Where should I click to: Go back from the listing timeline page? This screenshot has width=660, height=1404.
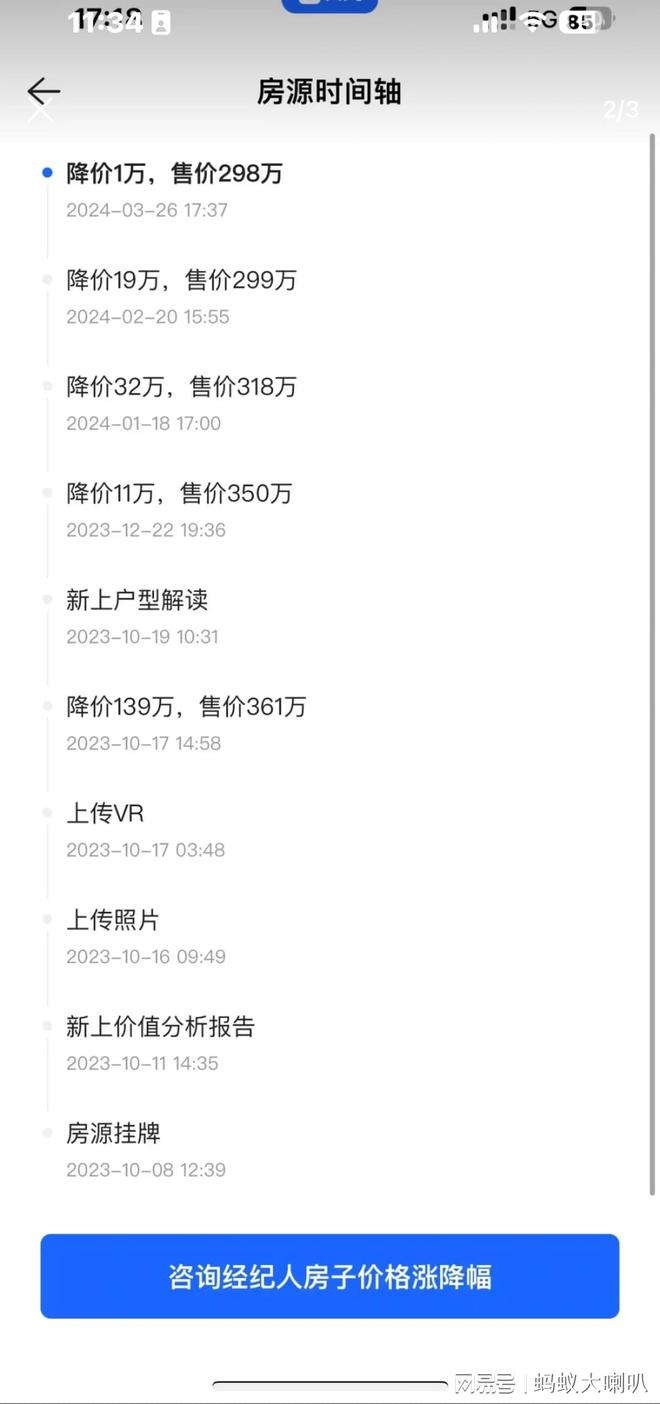tap(43, 91)
